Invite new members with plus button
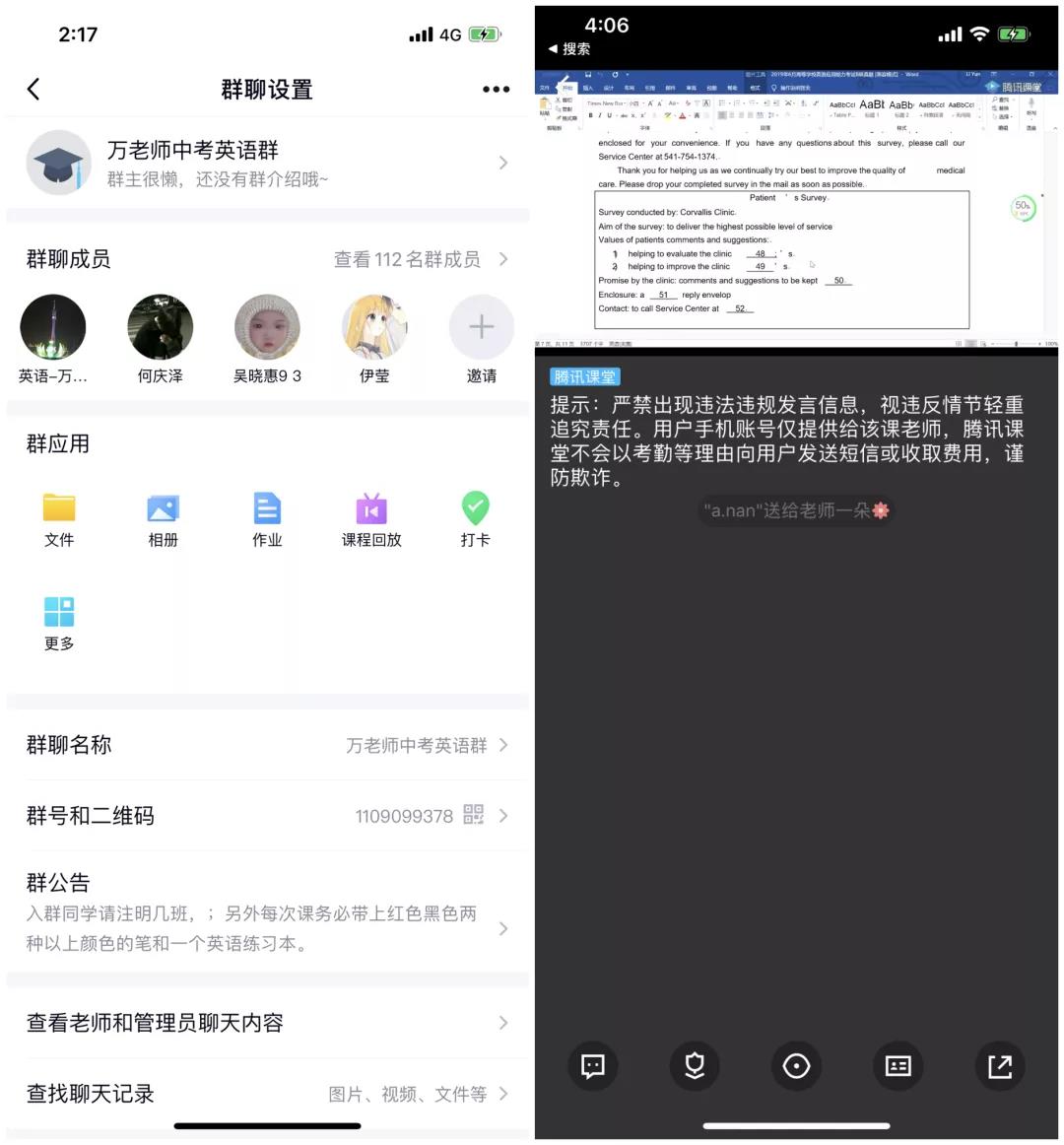Viewport: 1064px width, 1145px height. 481,328
